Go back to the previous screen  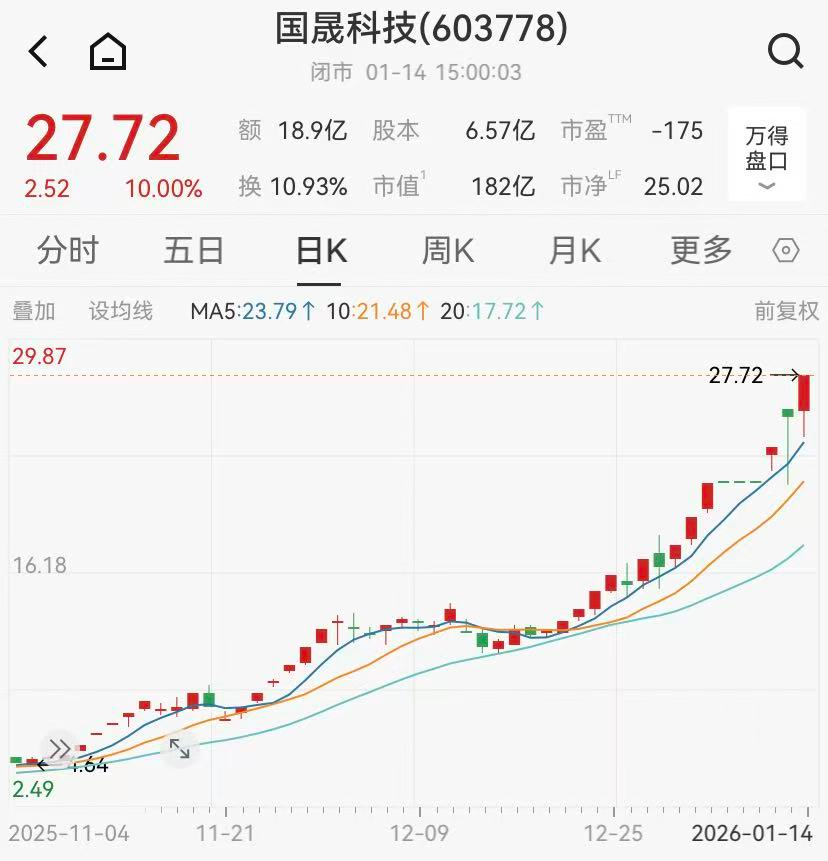pyautogui.click(x=38, y=51)
